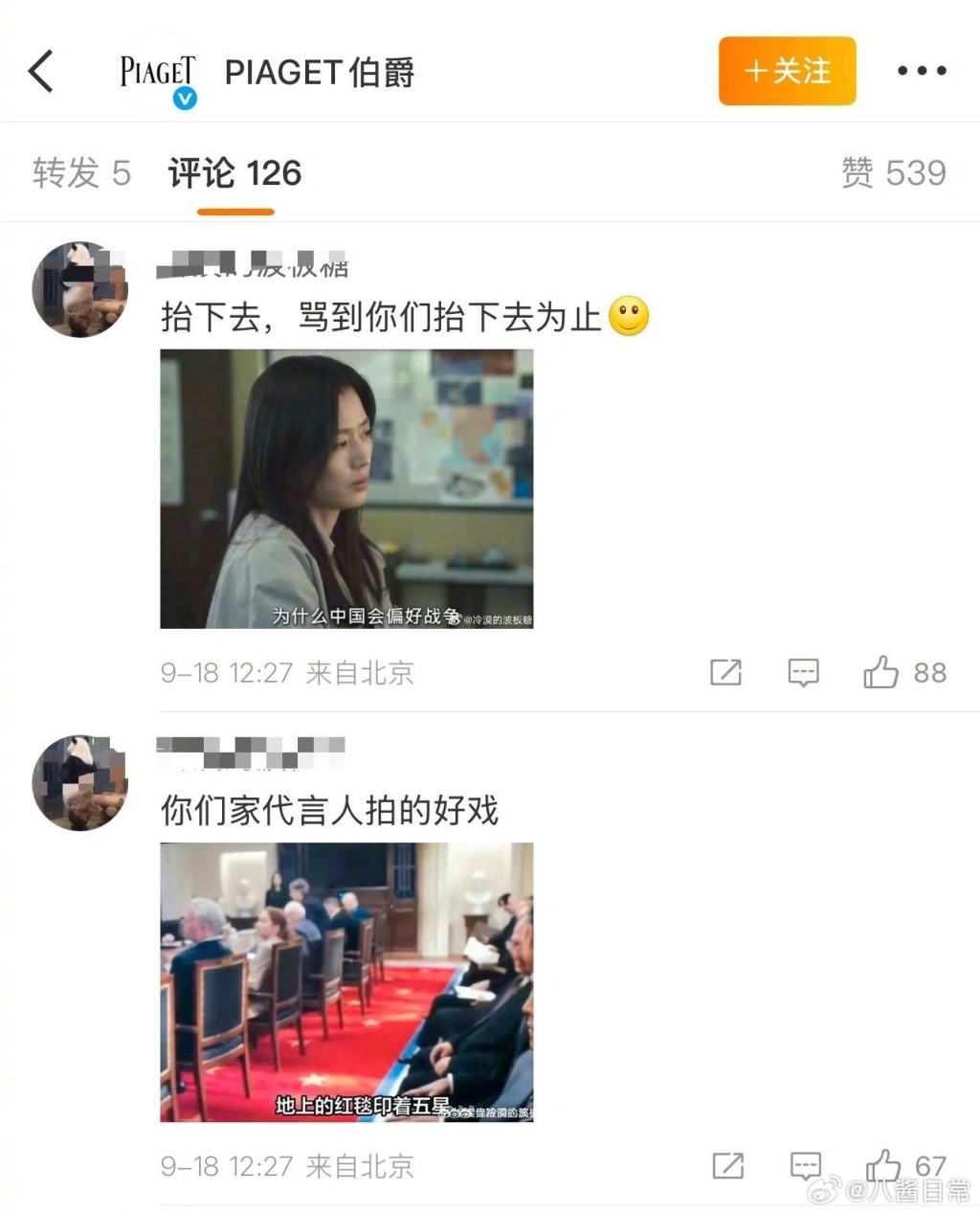
Task: Share the comment with 88 likes
Action: coord(725,672)
